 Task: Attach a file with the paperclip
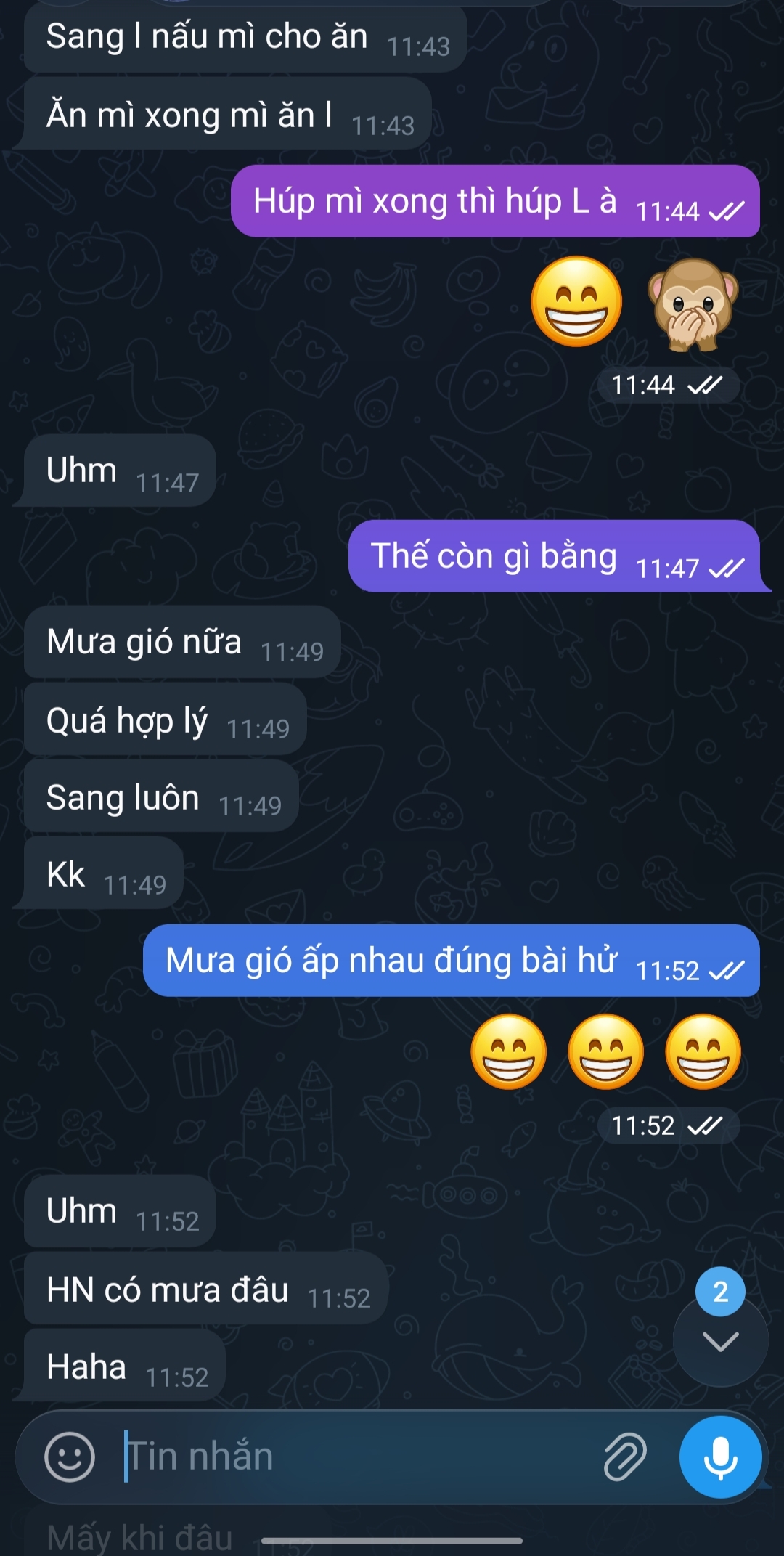coord(625,1457)
